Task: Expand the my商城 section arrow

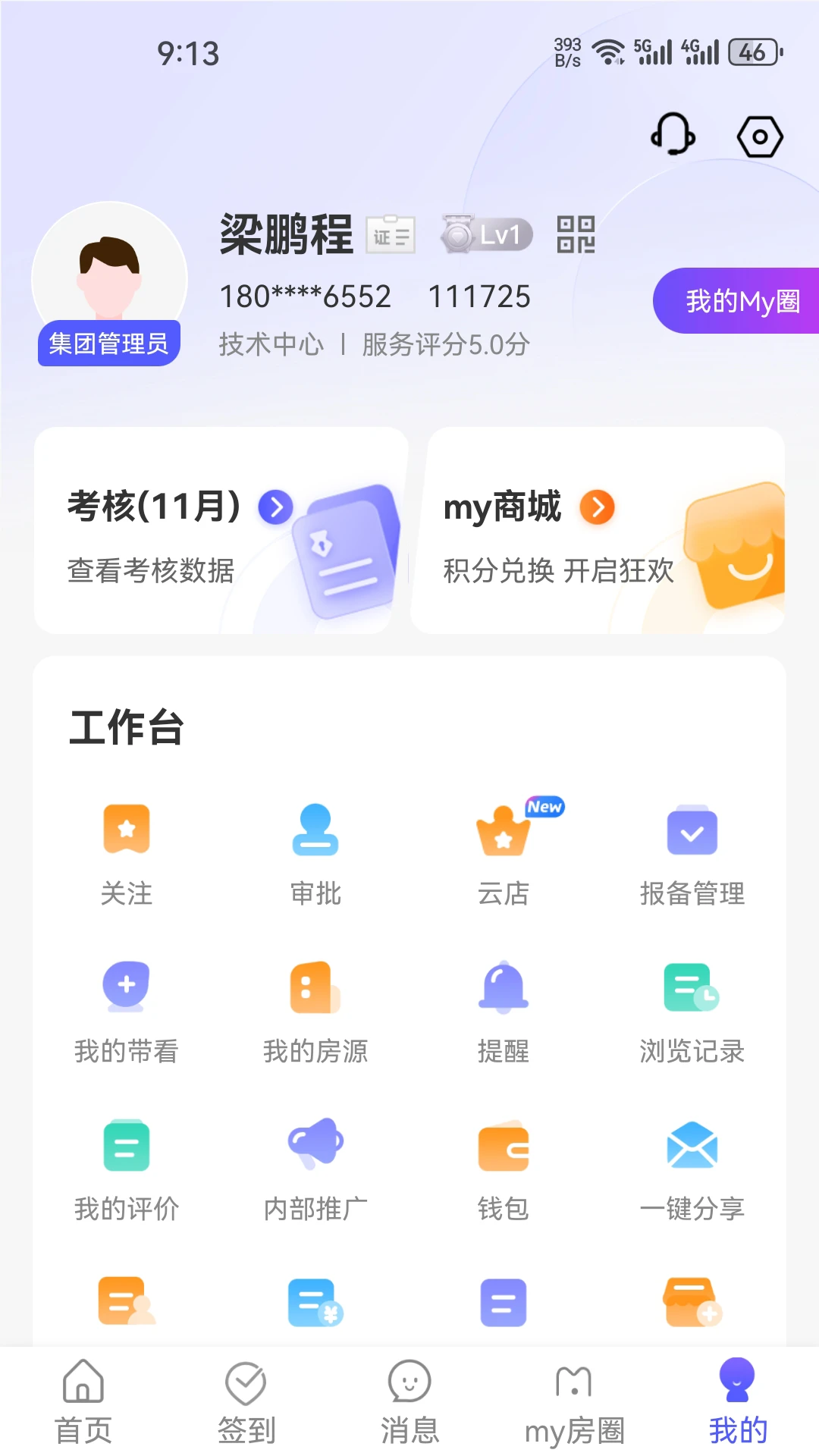Action: (598, 508)
